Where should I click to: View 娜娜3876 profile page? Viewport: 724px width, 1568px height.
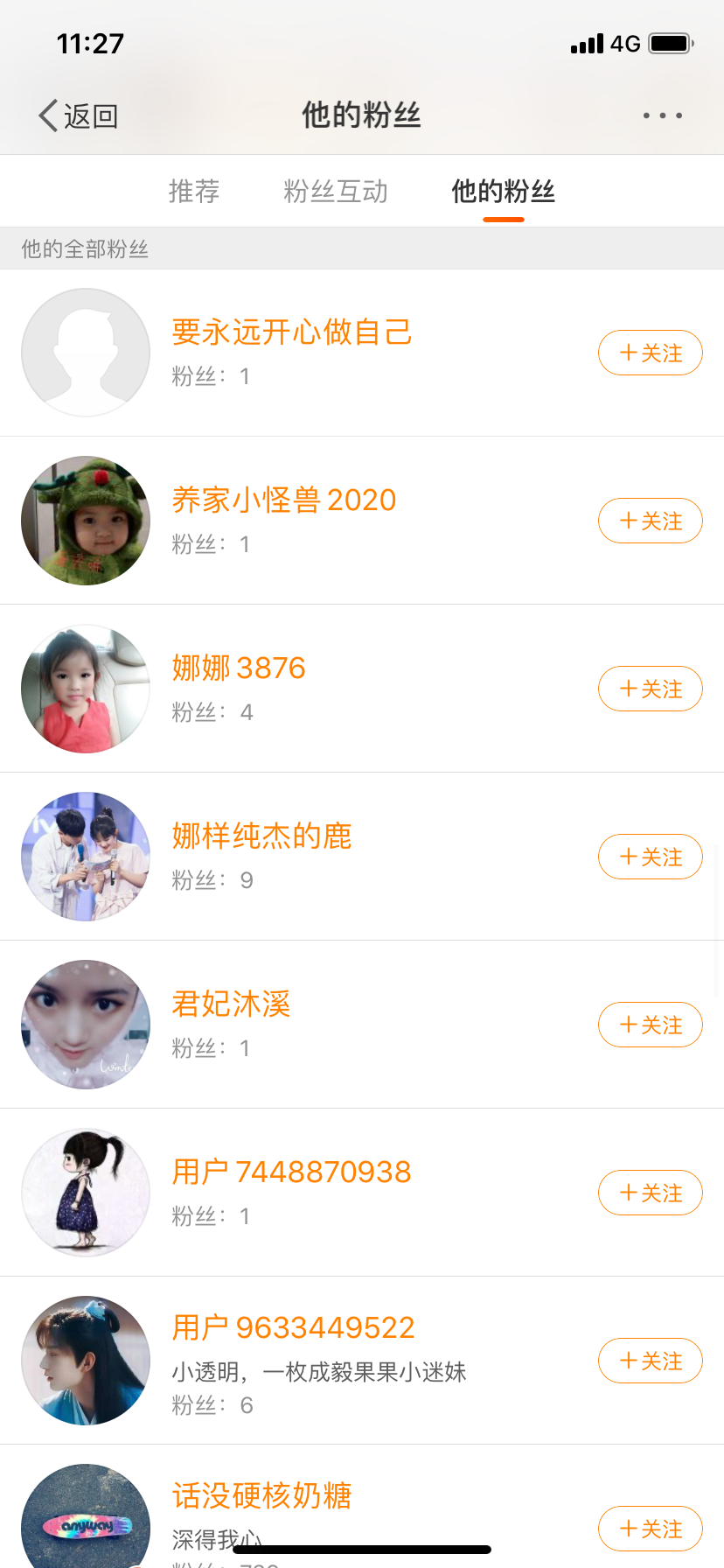[x=239, y=668]
